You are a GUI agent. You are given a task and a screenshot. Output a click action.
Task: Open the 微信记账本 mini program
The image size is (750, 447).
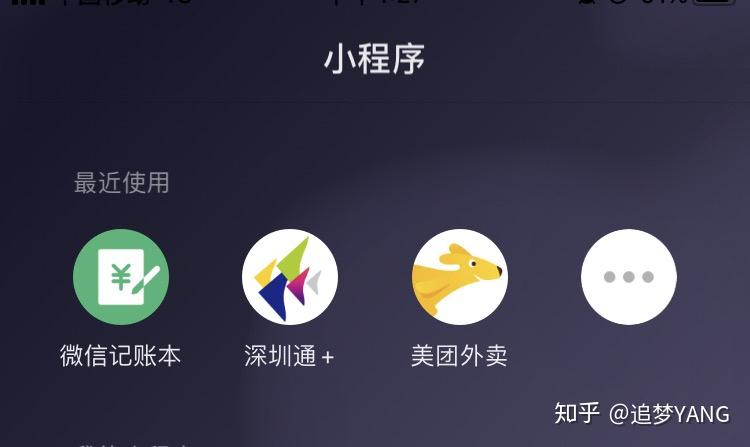121,277
